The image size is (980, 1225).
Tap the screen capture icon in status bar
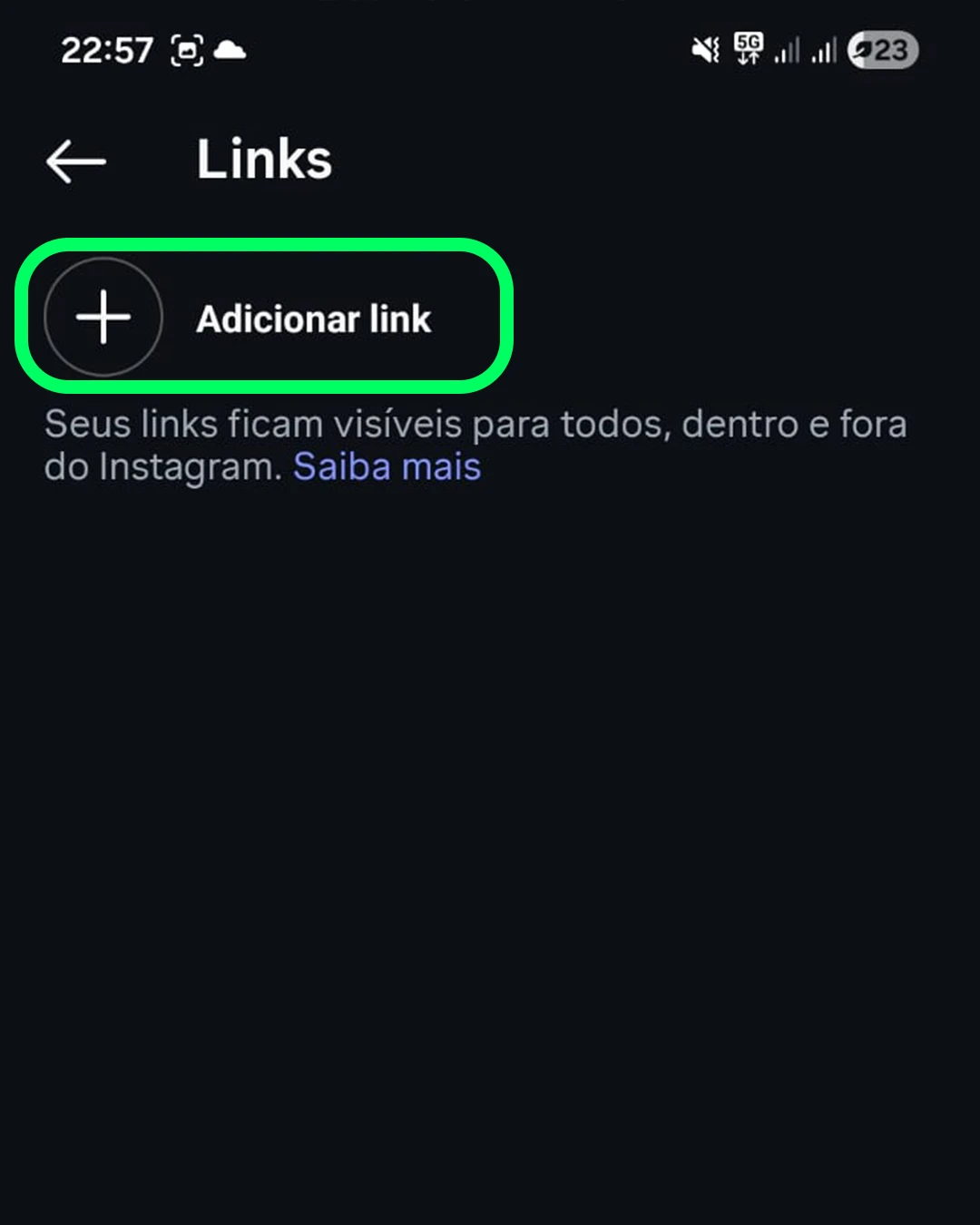186,50
